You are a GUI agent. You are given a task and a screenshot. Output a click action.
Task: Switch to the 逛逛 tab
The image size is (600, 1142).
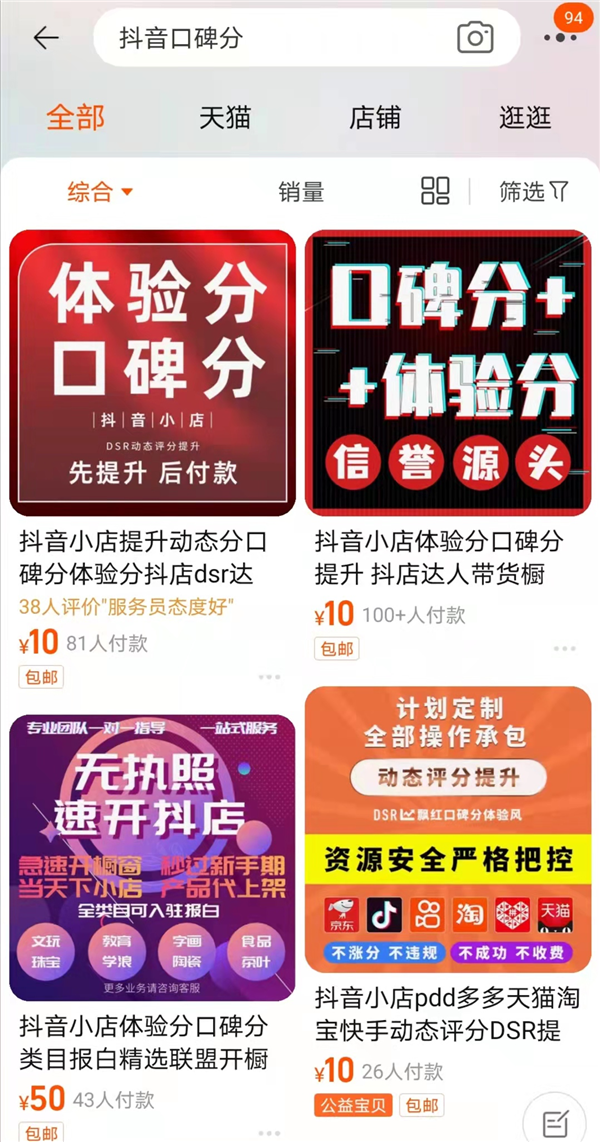[x=525, y=118]
